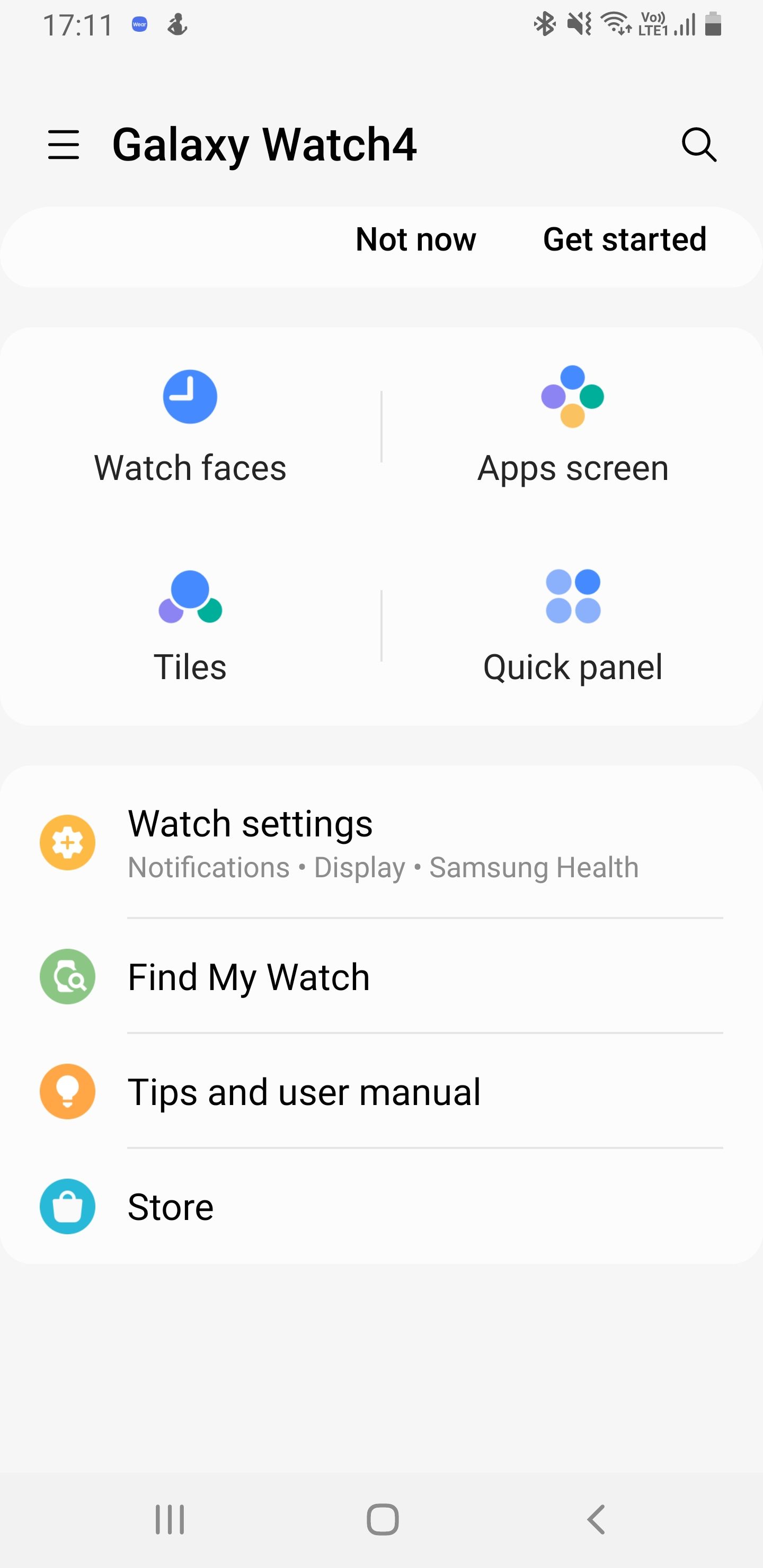Tap the Bluetooth status icon
Image resolution: width=763 pixels, height=1568 pixels.
coord(546,24)
